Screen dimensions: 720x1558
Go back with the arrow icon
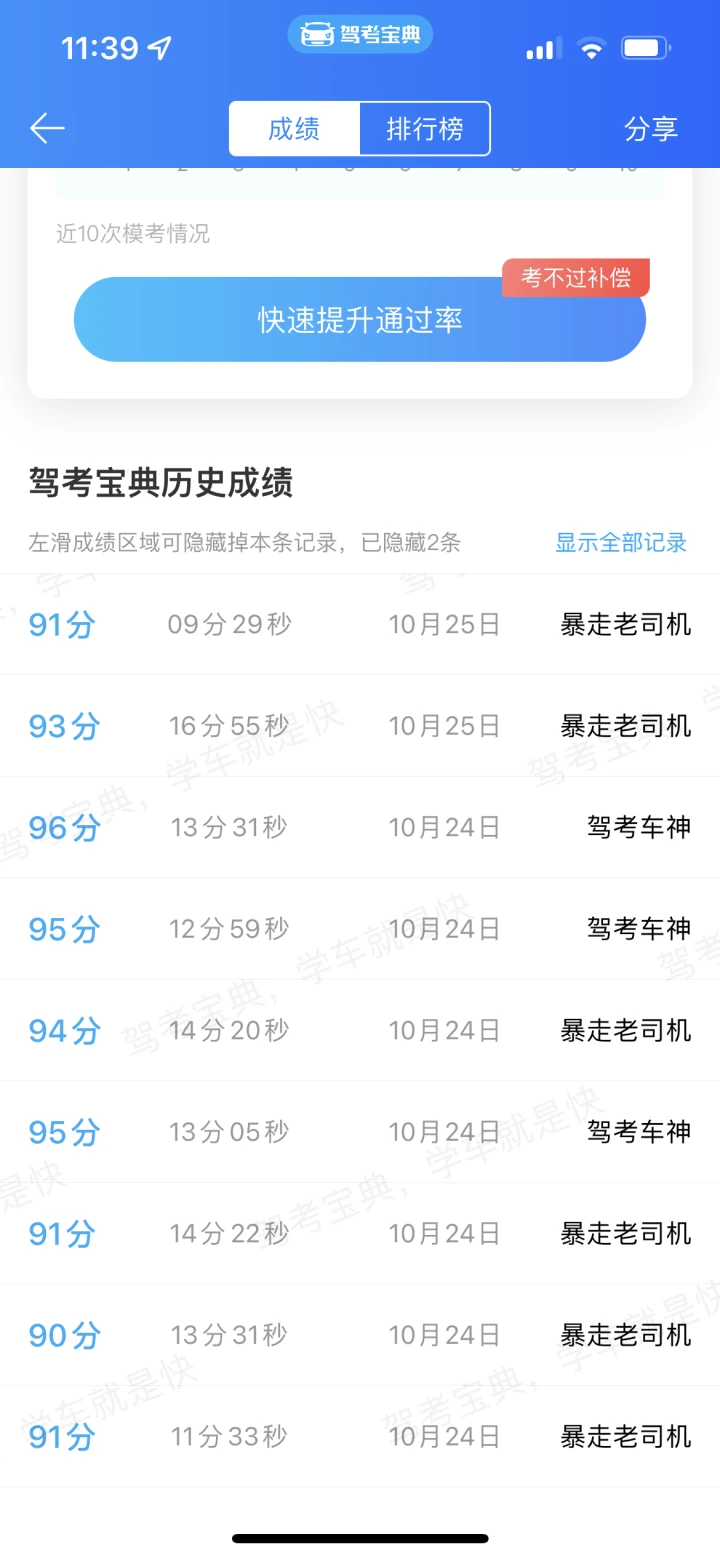[47, 128]
